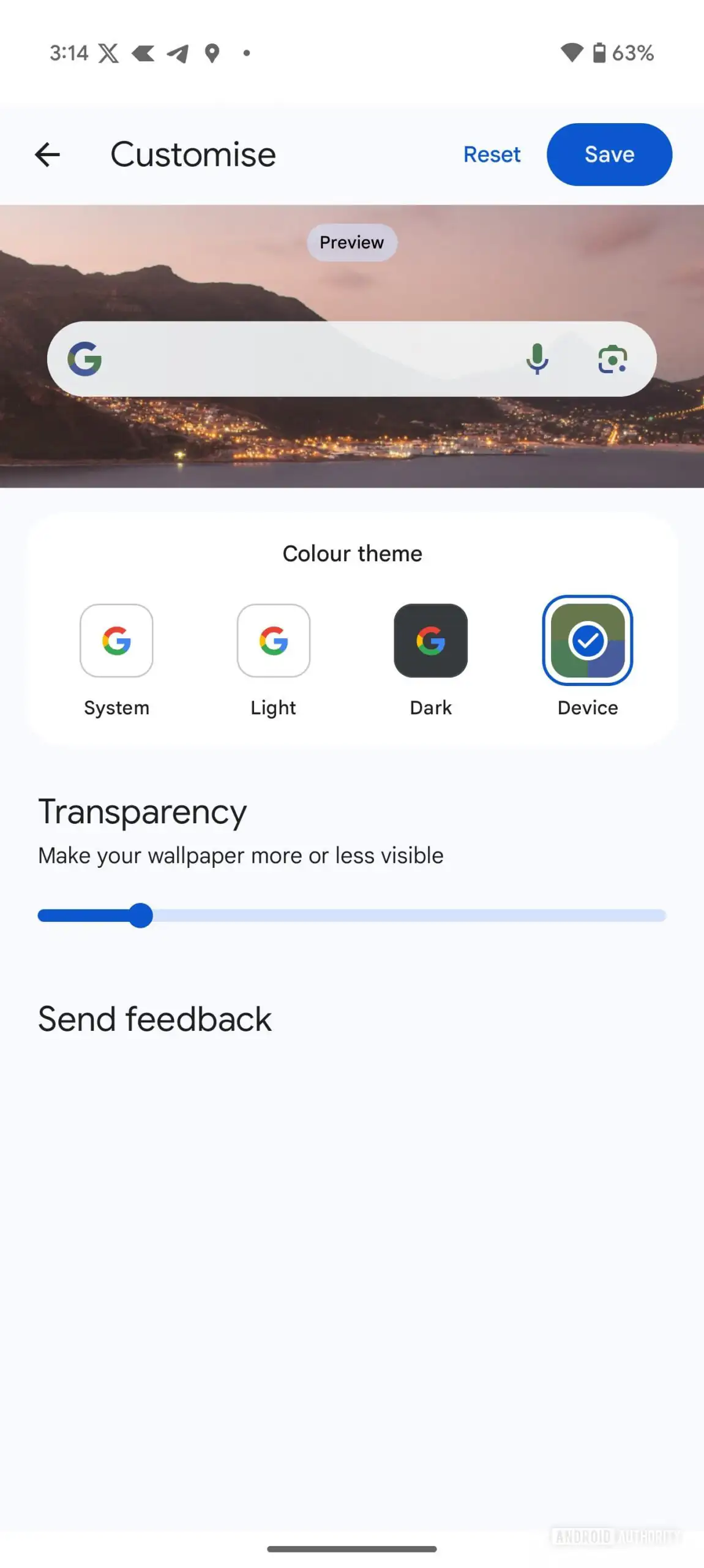
Task: Pick the Device colour theme
Action: 587,641
